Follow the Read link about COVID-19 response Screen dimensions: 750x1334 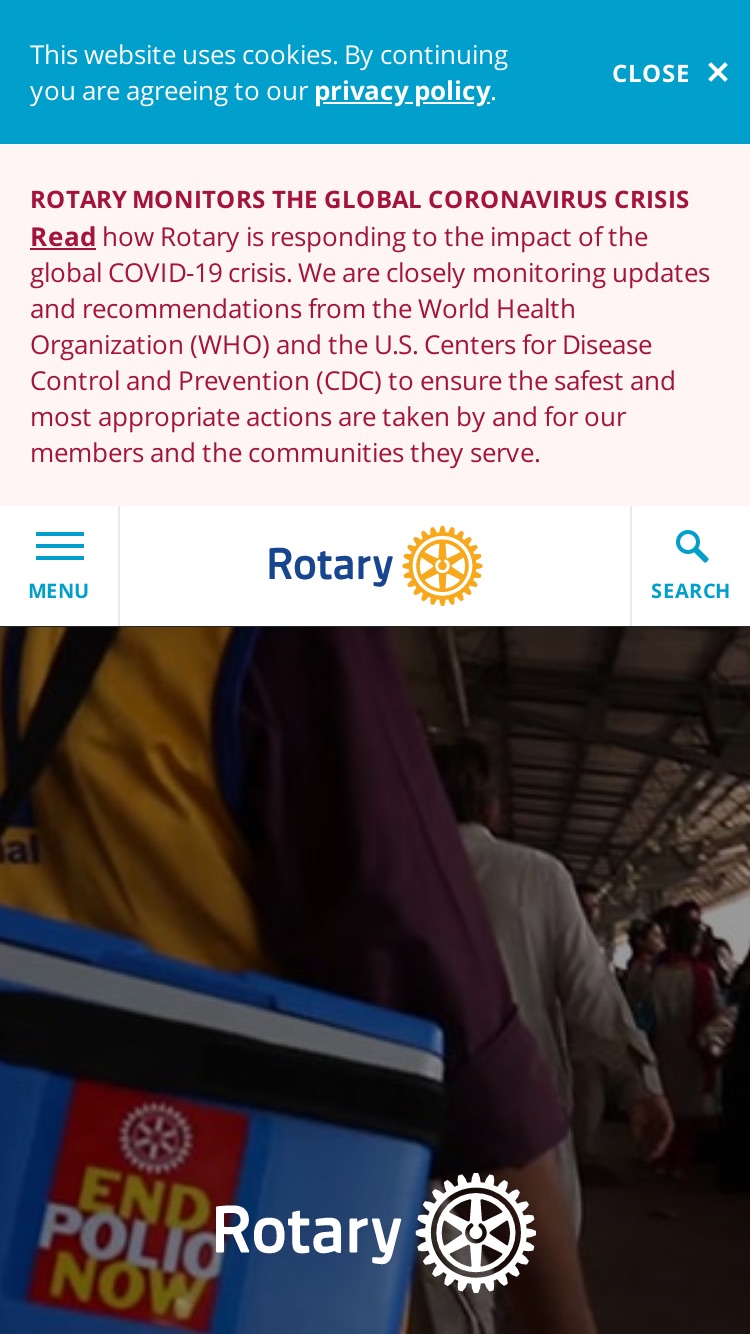[63, 237]
